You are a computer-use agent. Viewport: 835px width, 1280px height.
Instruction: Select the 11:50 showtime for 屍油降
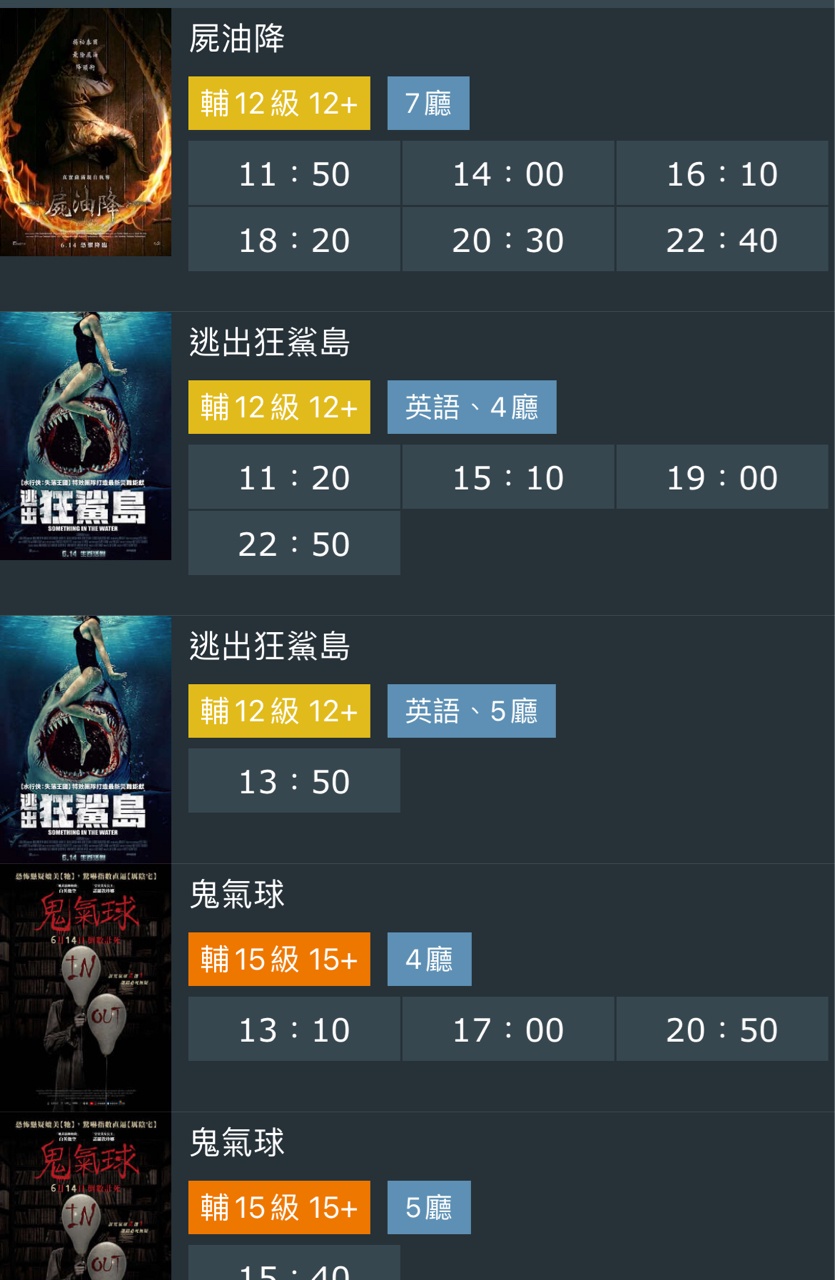294,174
